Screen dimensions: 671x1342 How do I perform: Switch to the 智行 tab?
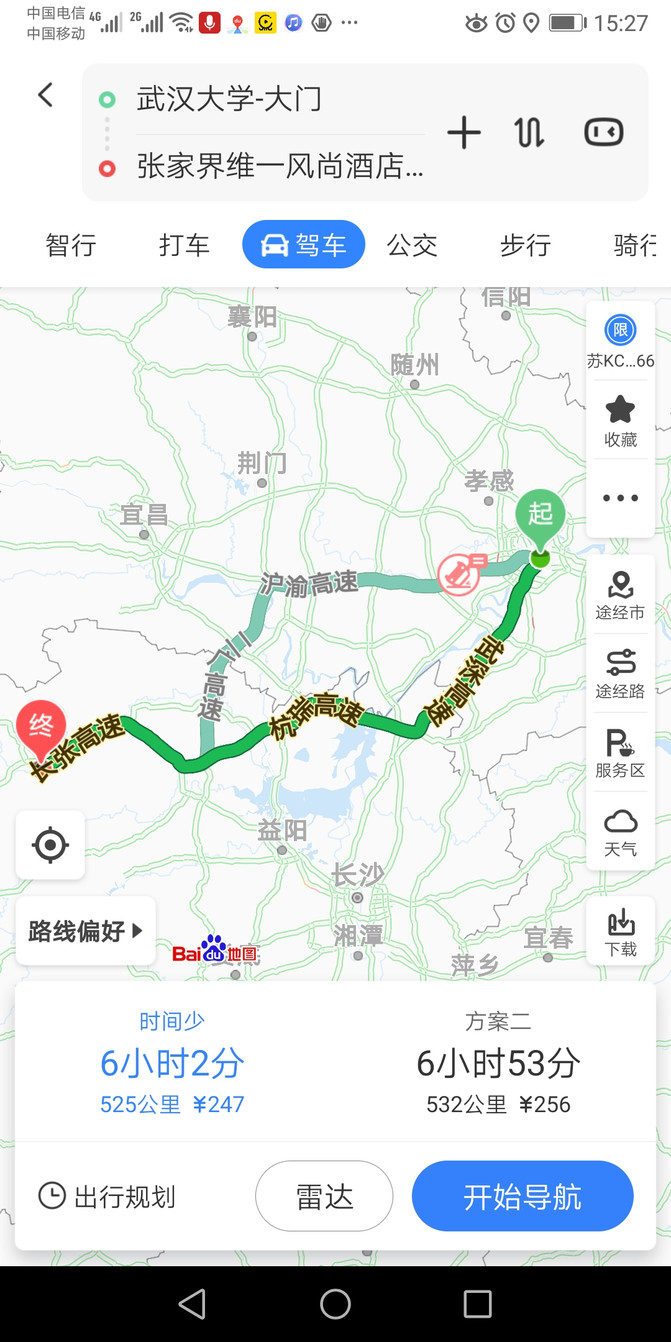pyautogui.click(x=71, y=245)
